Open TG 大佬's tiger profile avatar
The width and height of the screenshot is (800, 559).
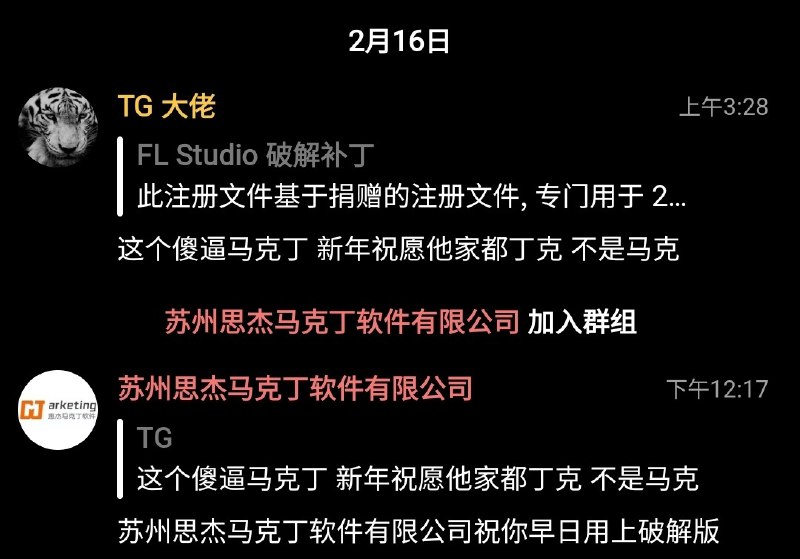click(x=58, y=127)
